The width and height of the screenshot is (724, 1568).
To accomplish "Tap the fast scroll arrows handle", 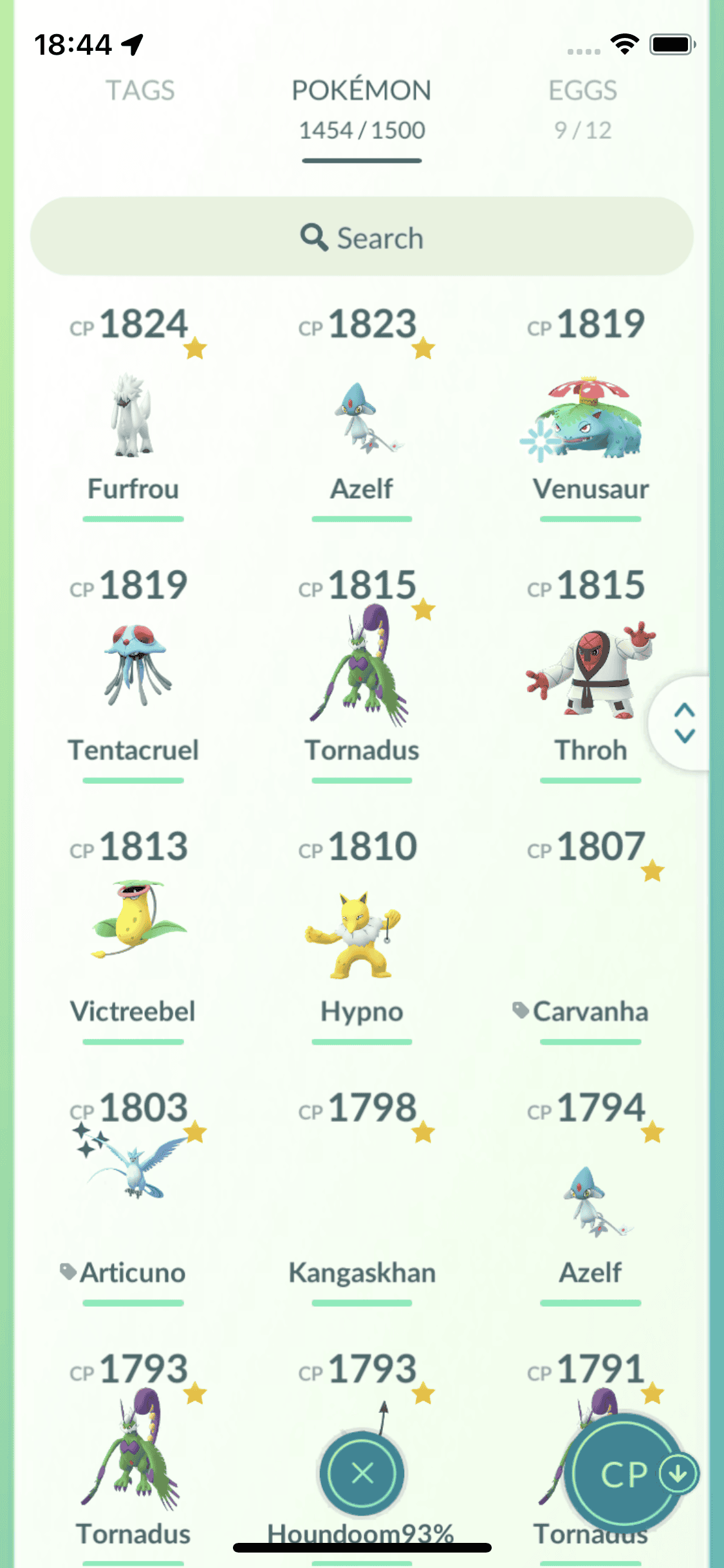I will [684, 722].
